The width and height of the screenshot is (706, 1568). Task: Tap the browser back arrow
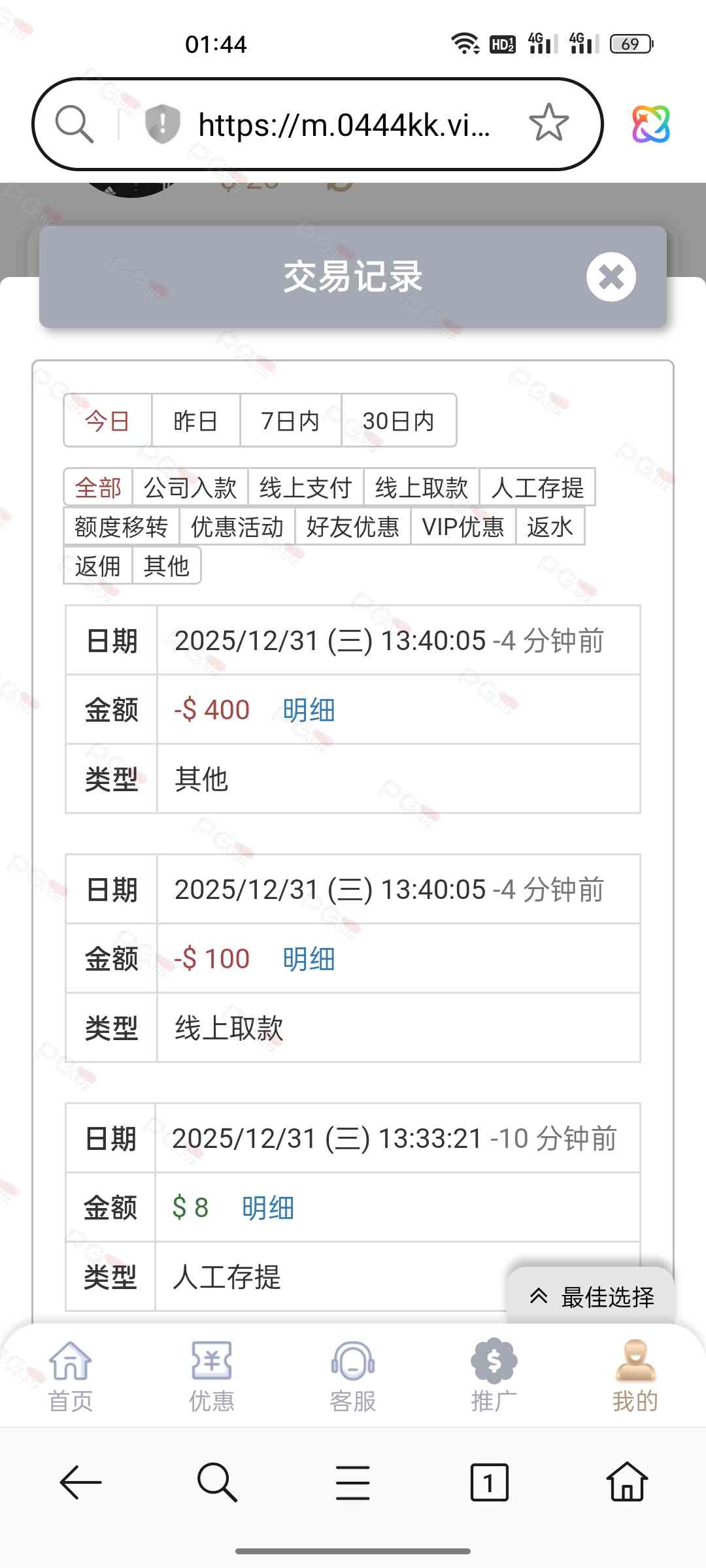pos(80,1482)
